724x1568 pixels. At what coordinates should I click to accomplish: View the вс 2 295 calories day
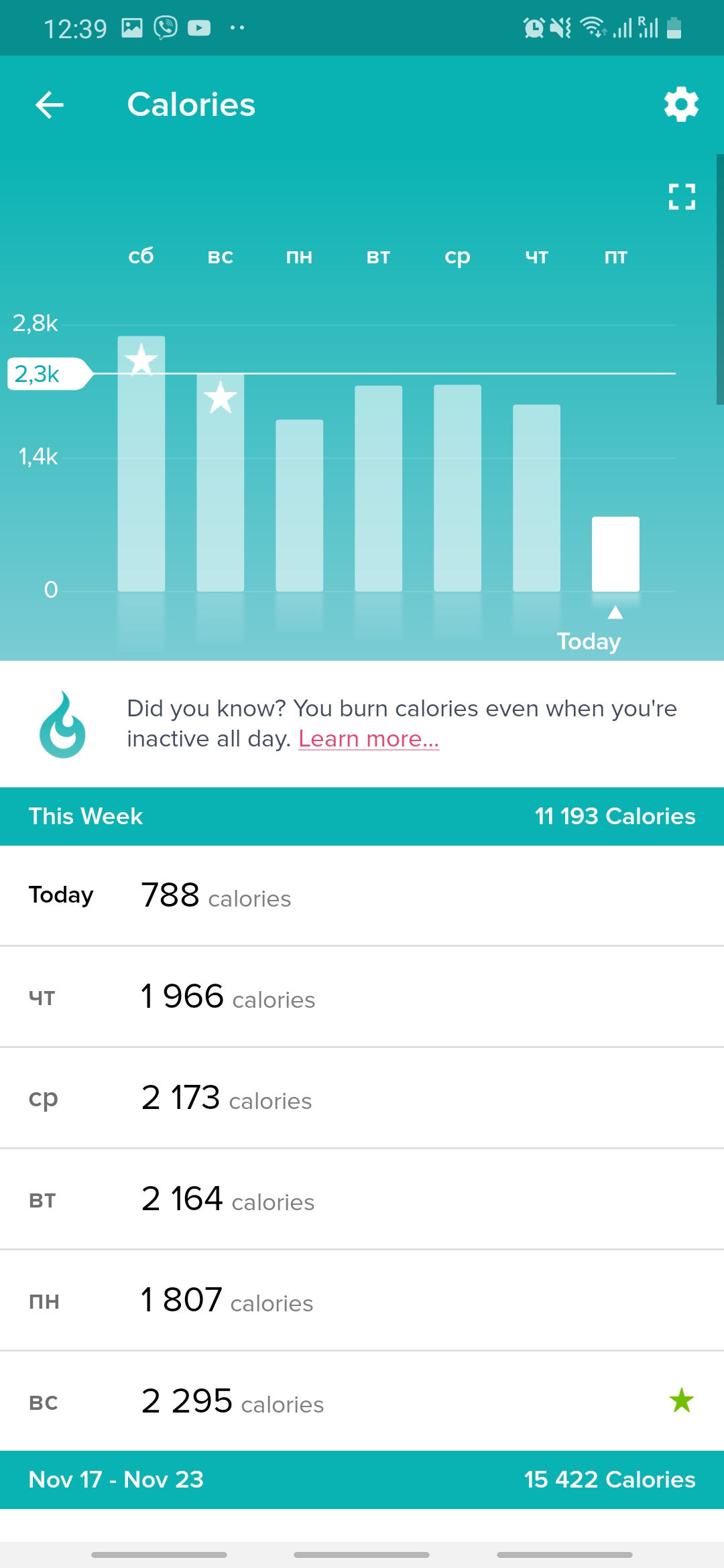[x=362, y=1402]
